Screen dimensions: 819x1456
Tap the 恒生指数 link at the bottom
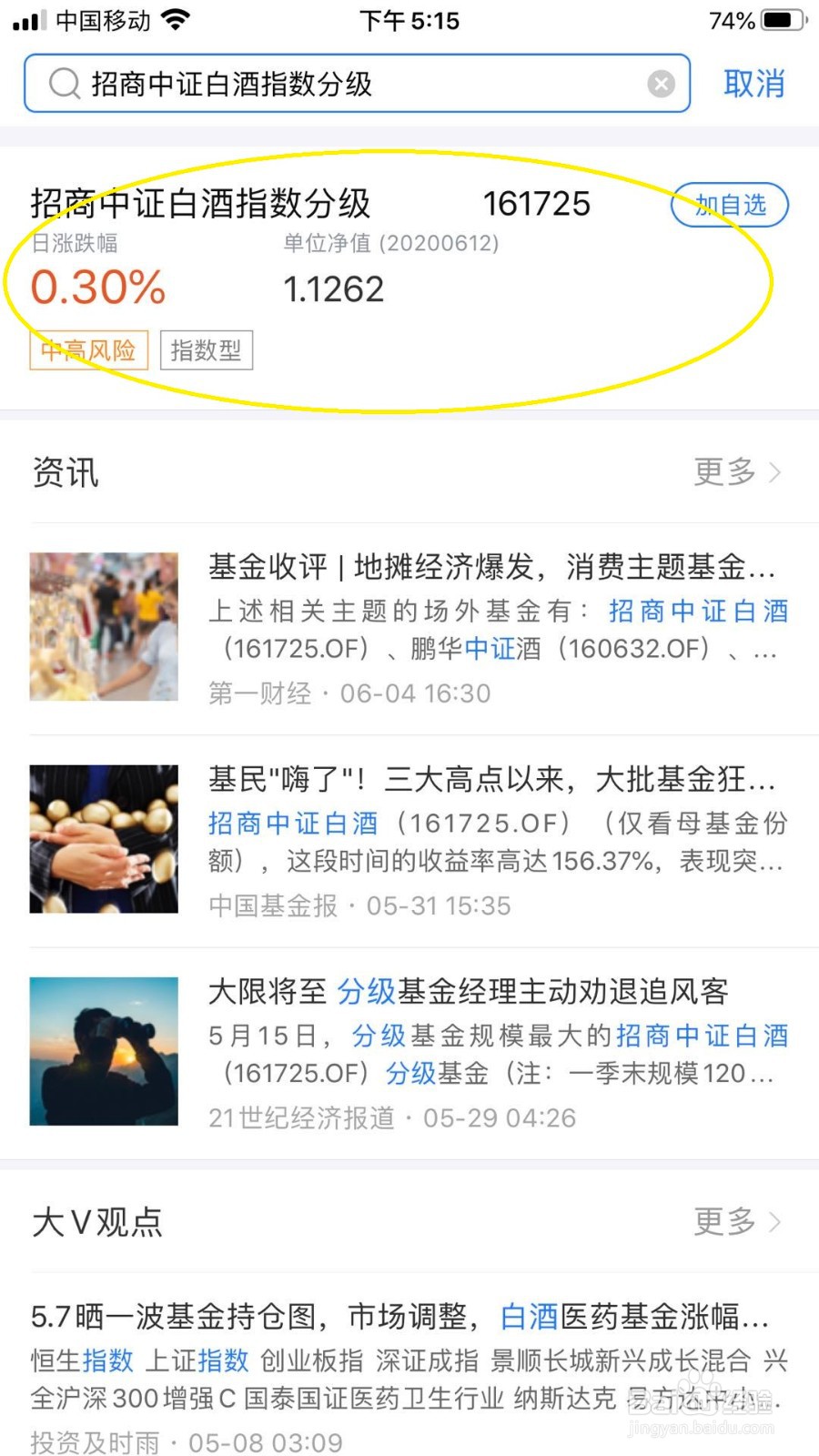tap(80, 1361)
